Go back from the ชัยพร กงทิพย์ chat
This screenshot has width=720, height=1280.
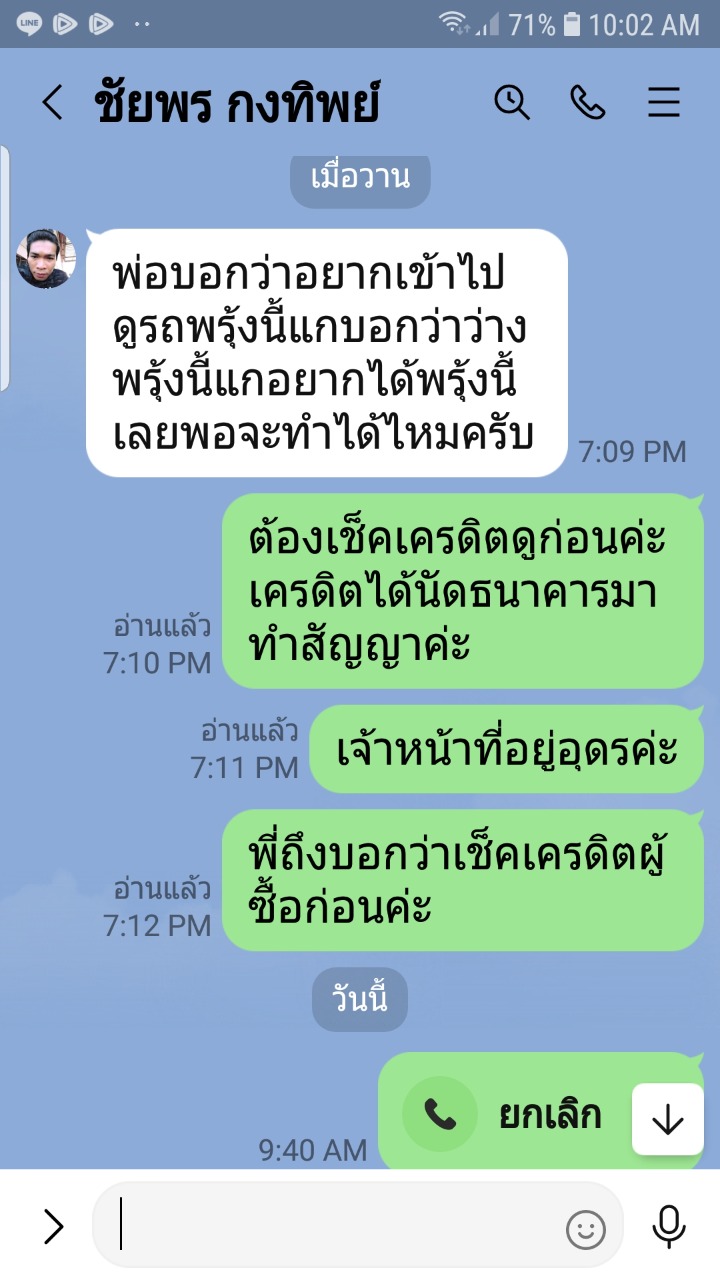[52, 103]
